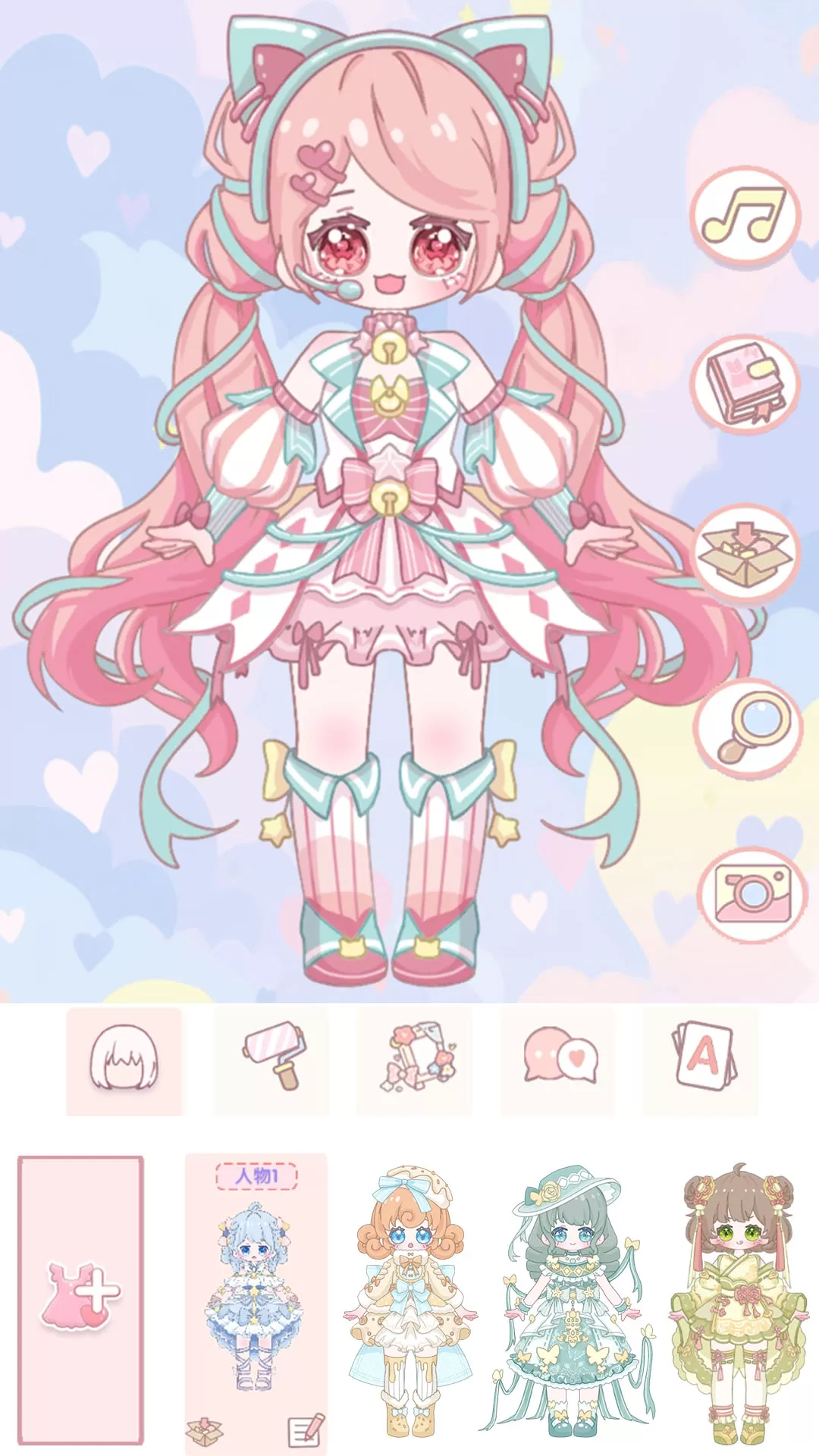Tap the music note icon
Viewport: 819px width, 1456px height.
tap(745, 216)
